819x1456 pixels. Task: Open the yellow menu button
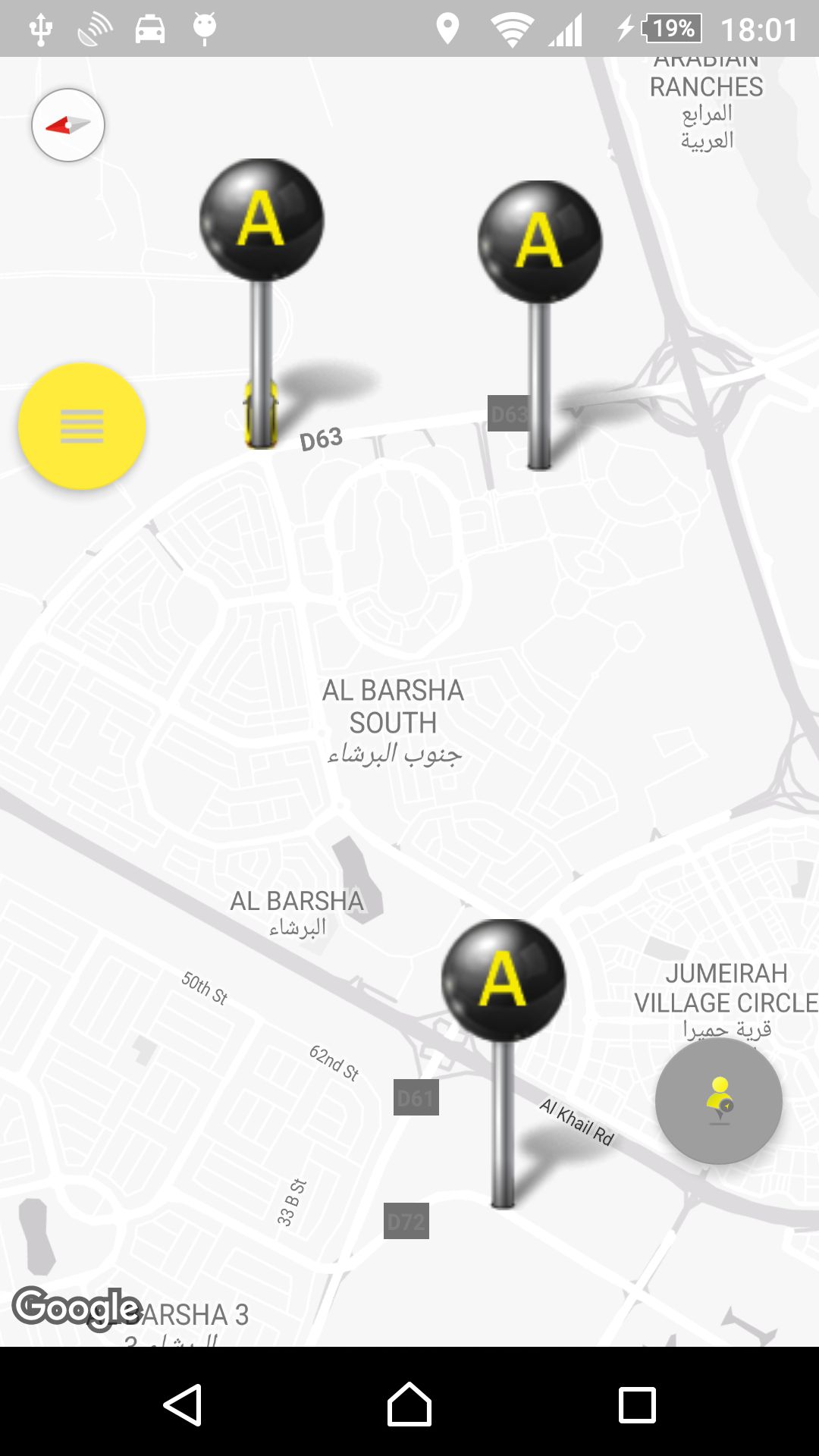click(82, 426)
